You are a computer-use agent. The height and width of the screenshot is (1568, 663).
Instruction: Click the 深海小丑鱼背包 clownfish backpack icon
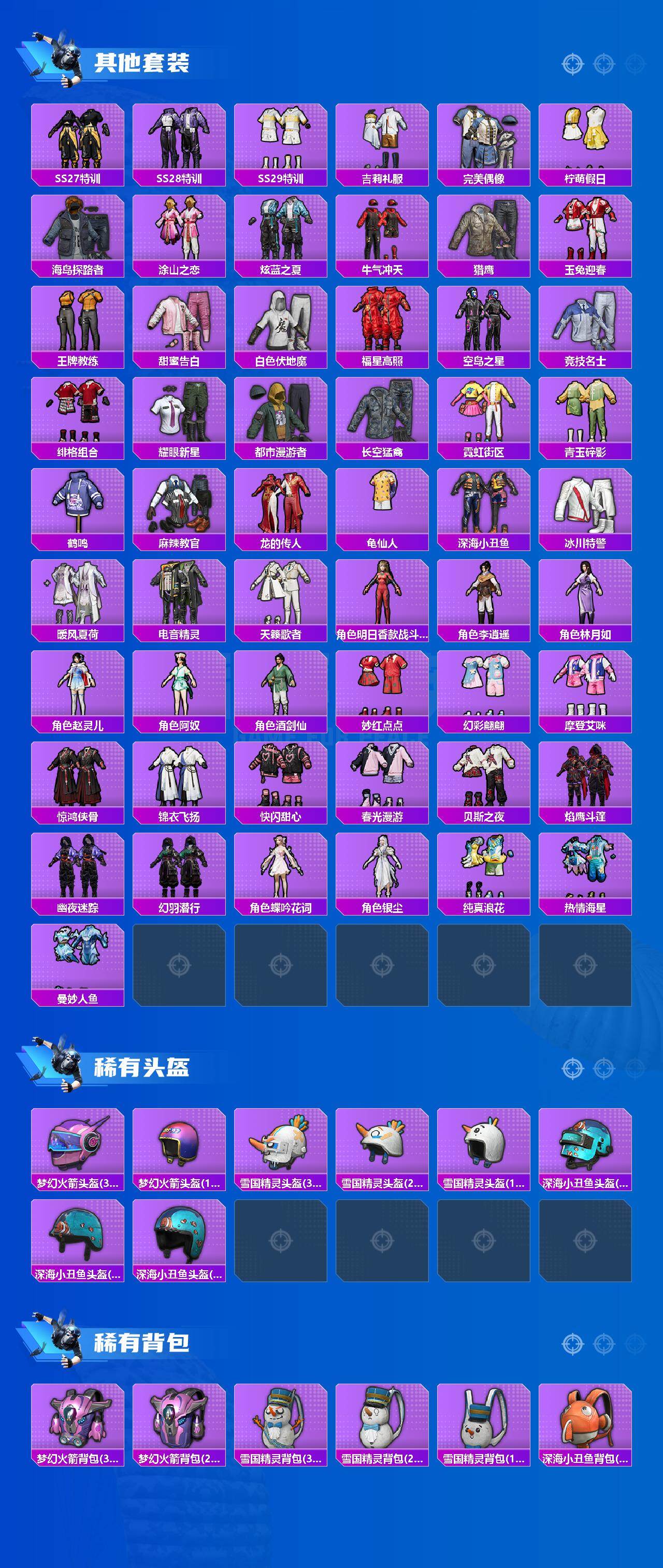coord(586,1421)
